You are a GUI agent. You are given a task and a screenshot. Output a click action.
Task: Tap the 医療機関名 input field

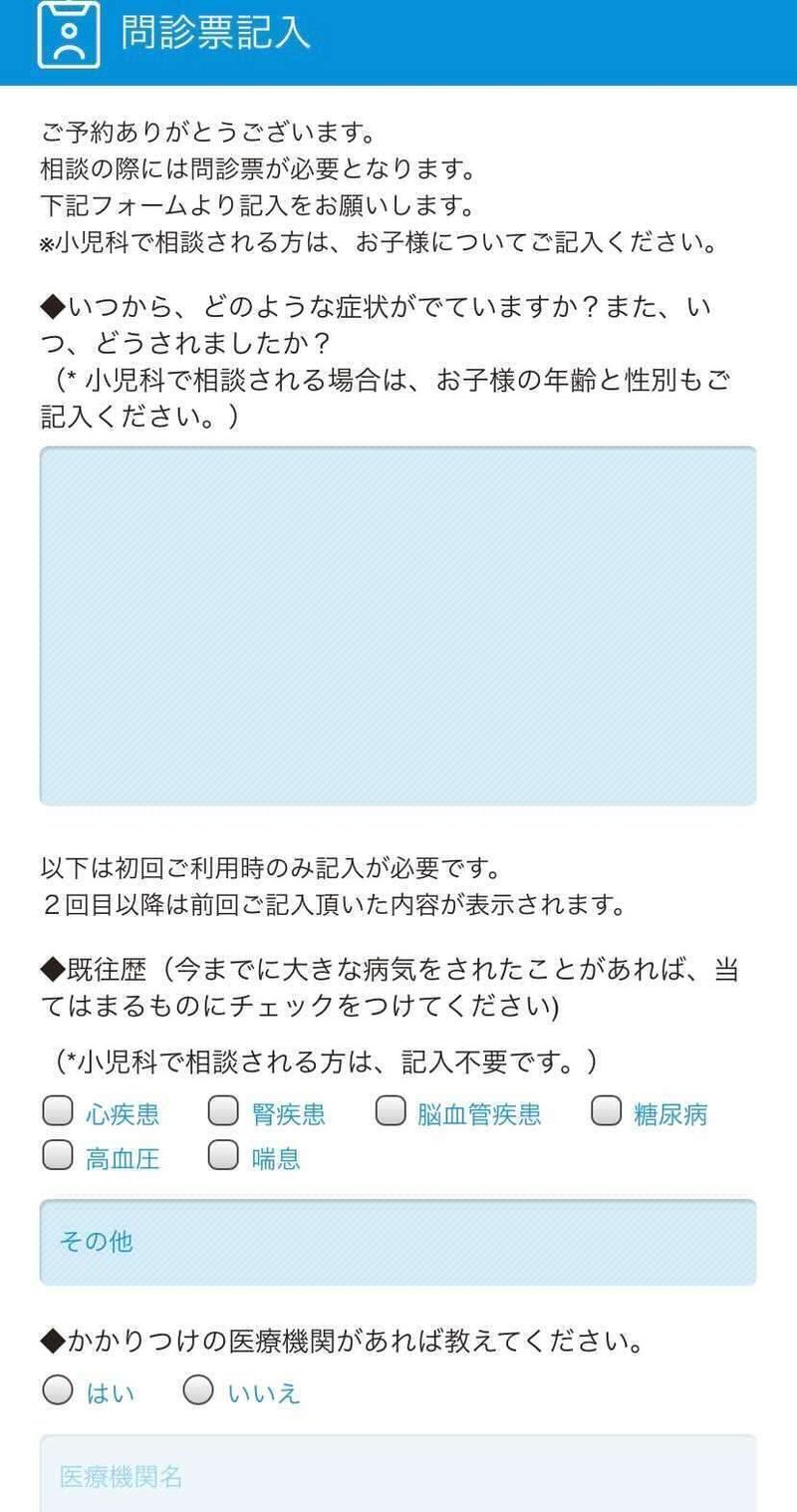point(398,1475)
